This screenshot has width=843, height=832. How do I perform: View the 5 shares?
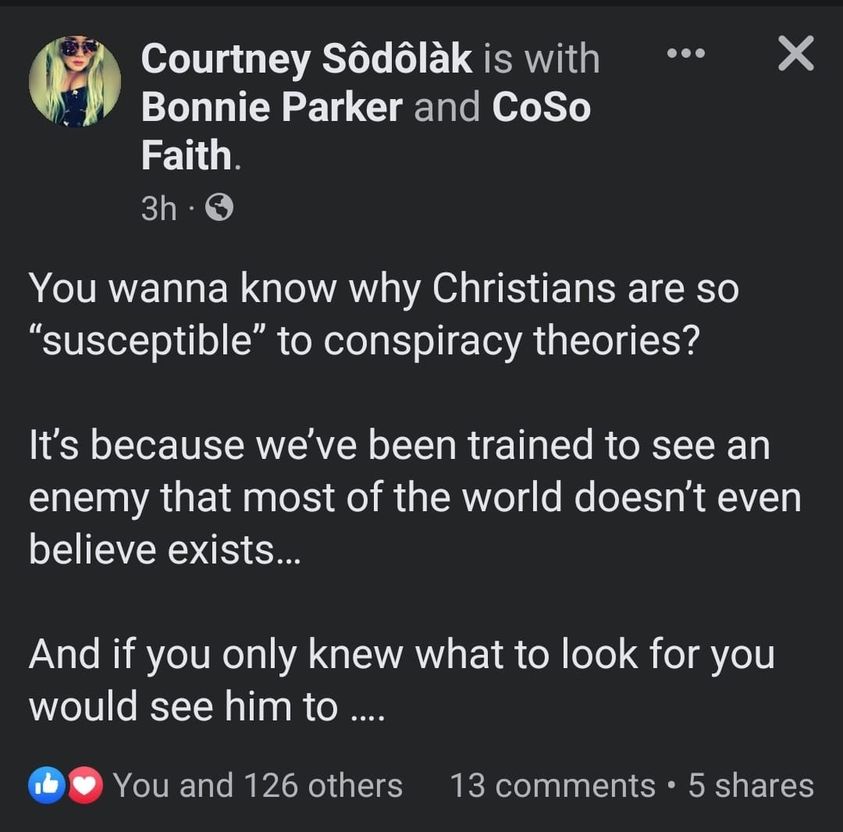coord(750,785)
